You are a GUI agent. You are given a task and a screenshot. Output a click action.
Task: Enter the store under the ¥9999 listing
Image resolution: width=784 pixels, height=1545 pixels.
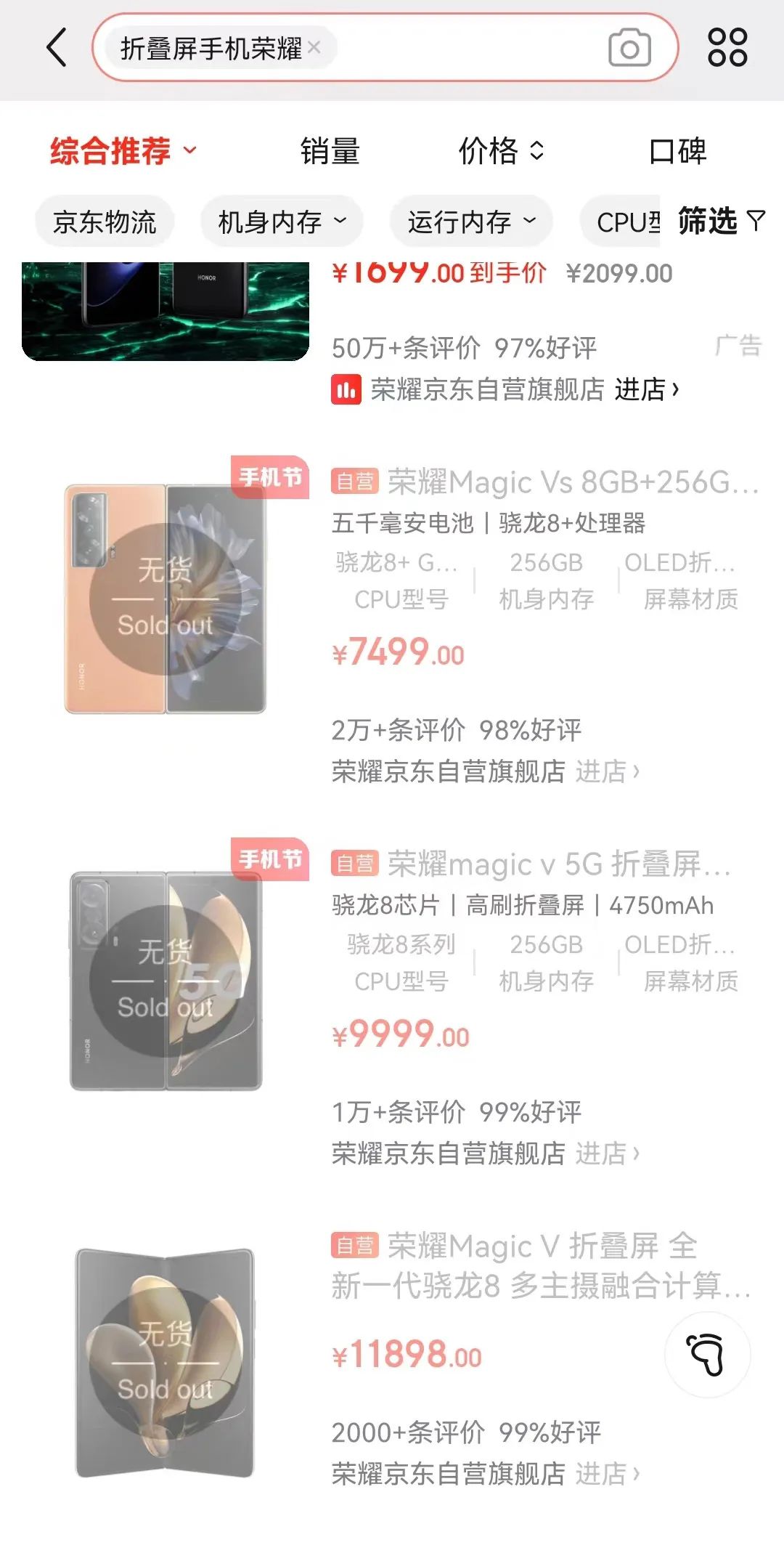[607, 1153]
